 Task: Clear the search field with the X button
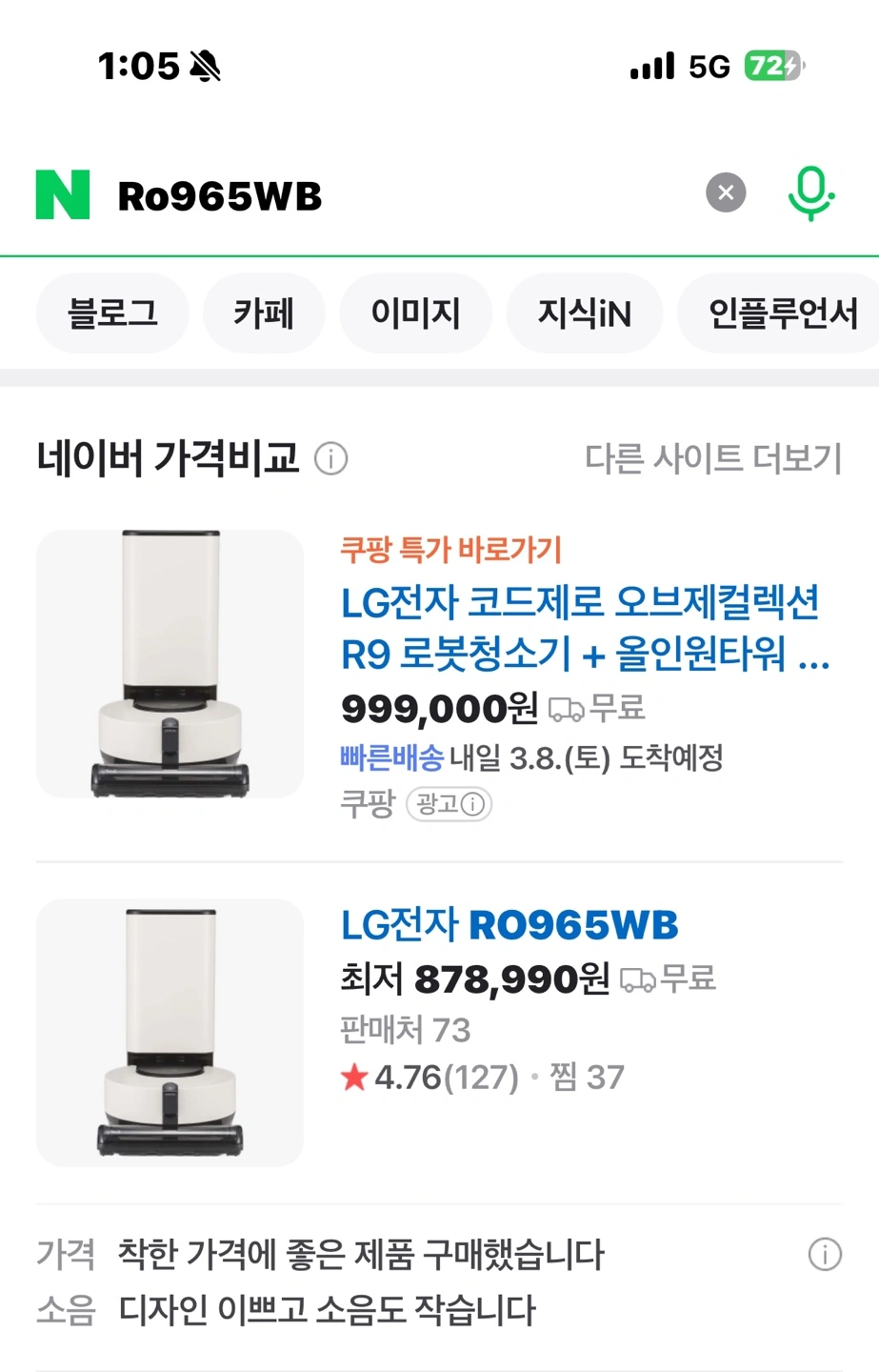(726, 192)
